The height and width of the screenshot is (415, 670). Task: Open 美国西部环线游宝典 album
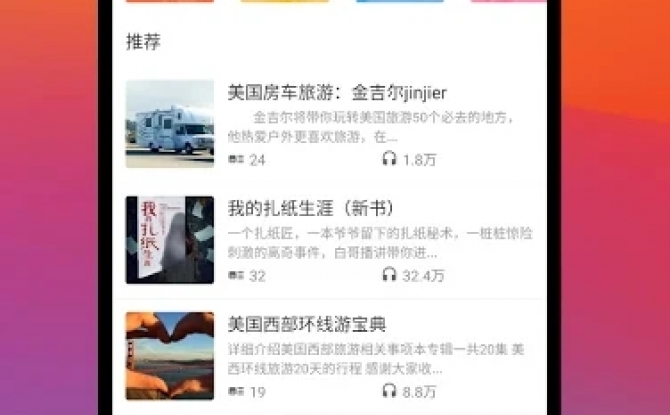tap(307, 325)
